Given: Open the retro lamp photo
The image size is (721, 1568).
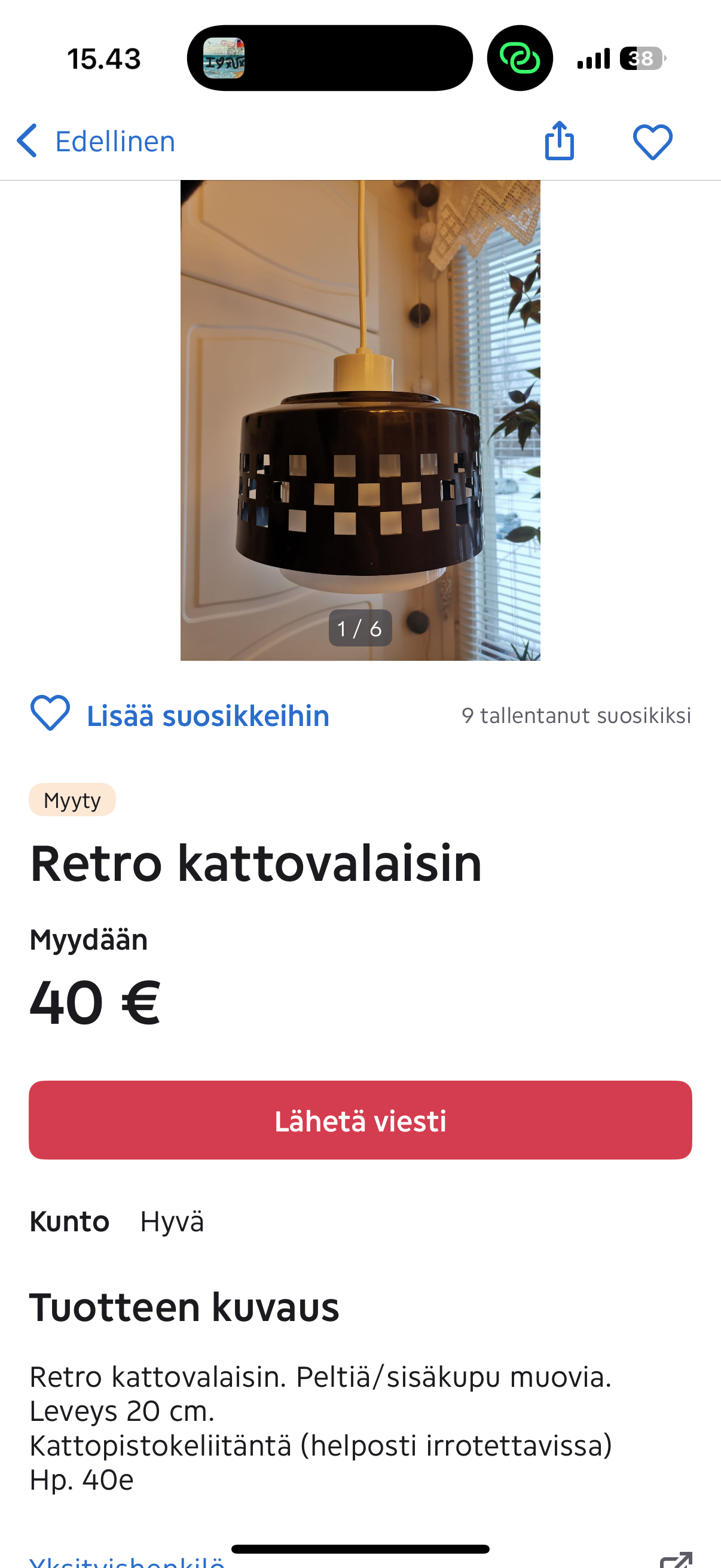Looking at the screenshot, I should [x=360, y=420].
